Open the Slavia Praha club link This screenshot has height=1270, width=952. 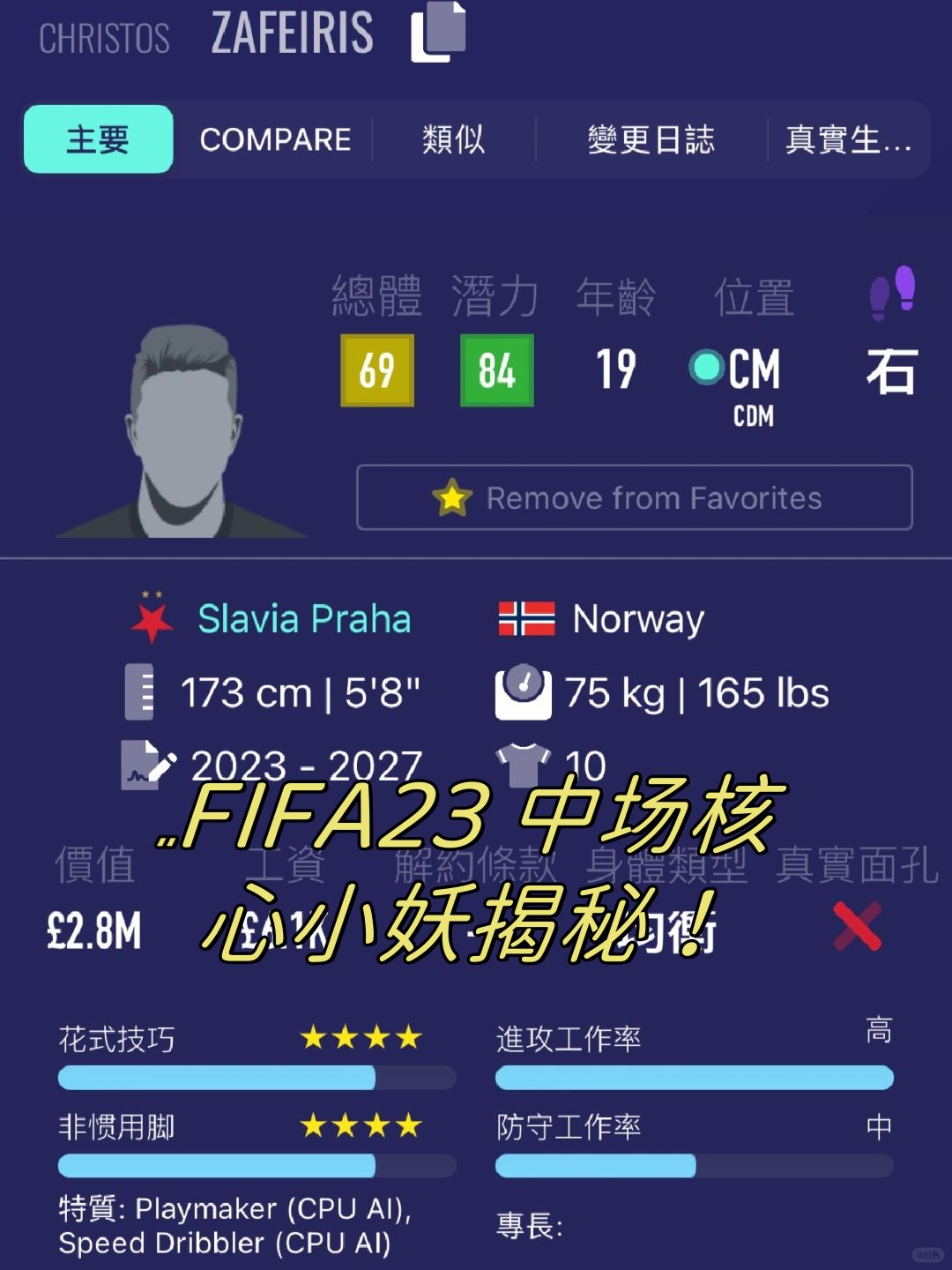point(303,619)
